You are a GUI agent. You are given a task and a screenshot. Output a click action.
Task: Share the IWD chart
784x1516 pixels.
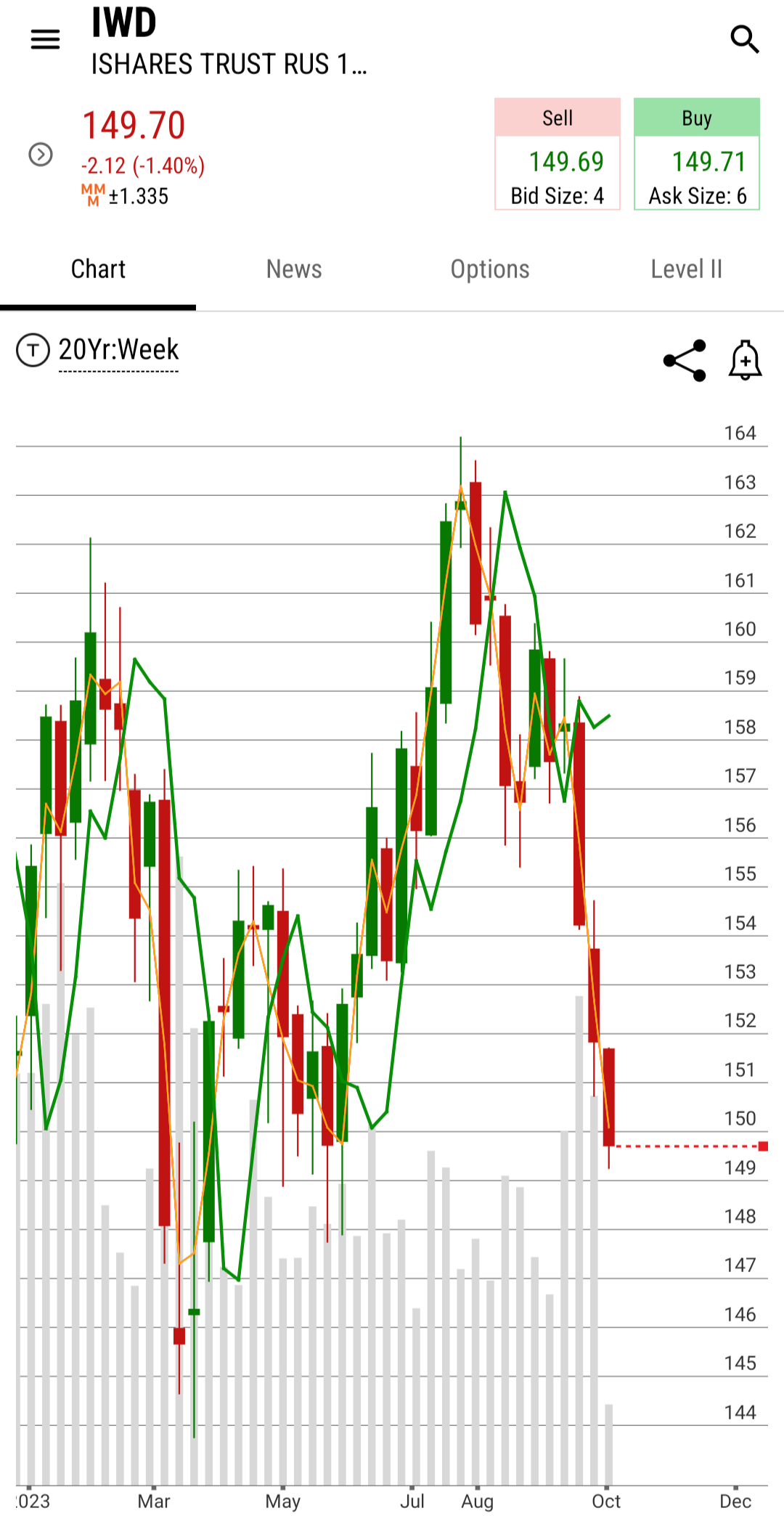[x=685, y=360]
